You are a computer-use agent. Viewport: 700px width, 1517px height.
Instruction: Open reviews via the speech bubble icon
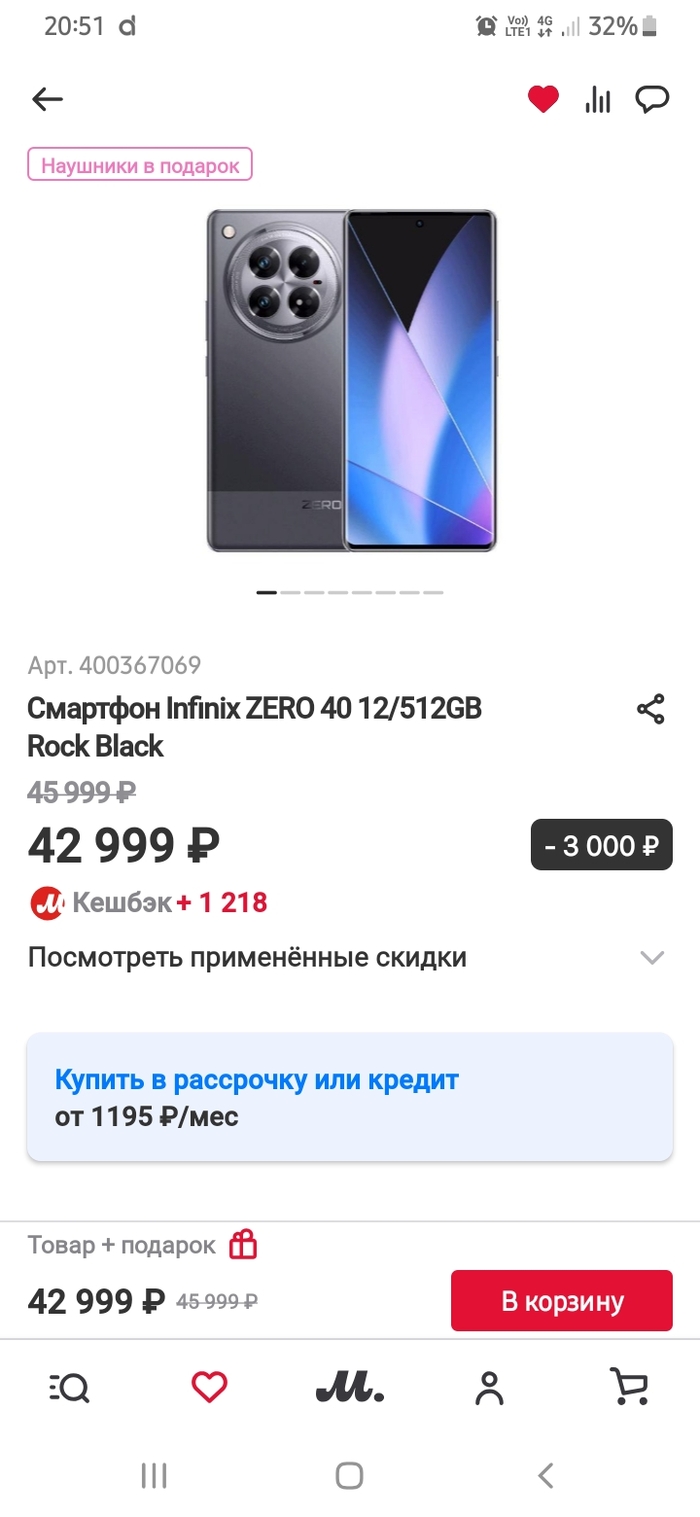point(652,99)
